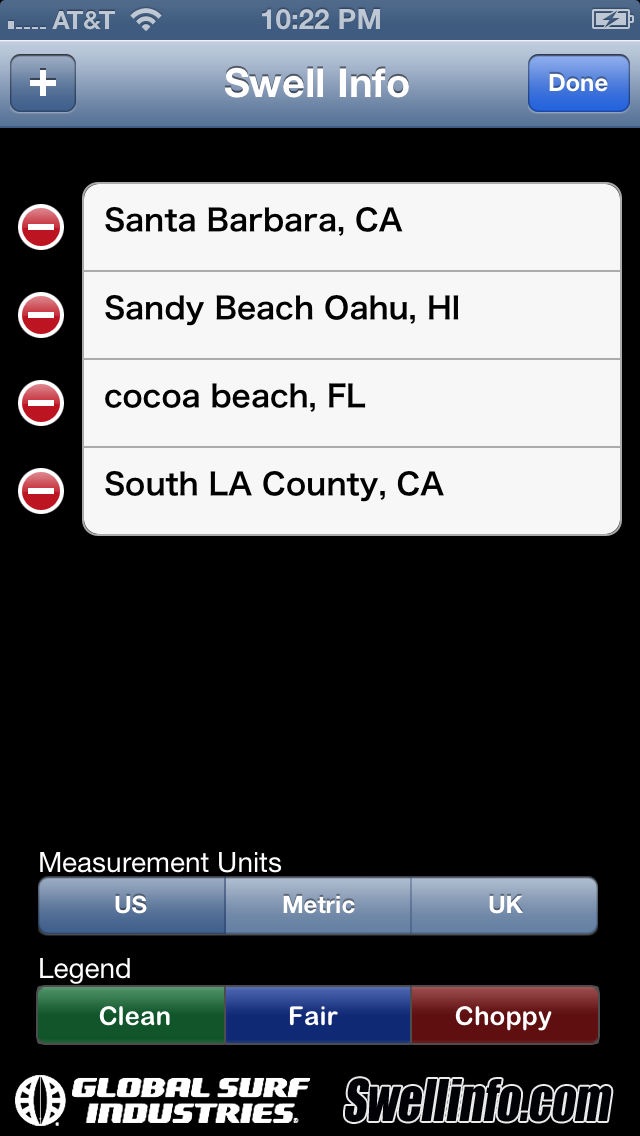Switch measurement units to US
This screenshot has height=1136, width=640.
click(x=131, y=905)
